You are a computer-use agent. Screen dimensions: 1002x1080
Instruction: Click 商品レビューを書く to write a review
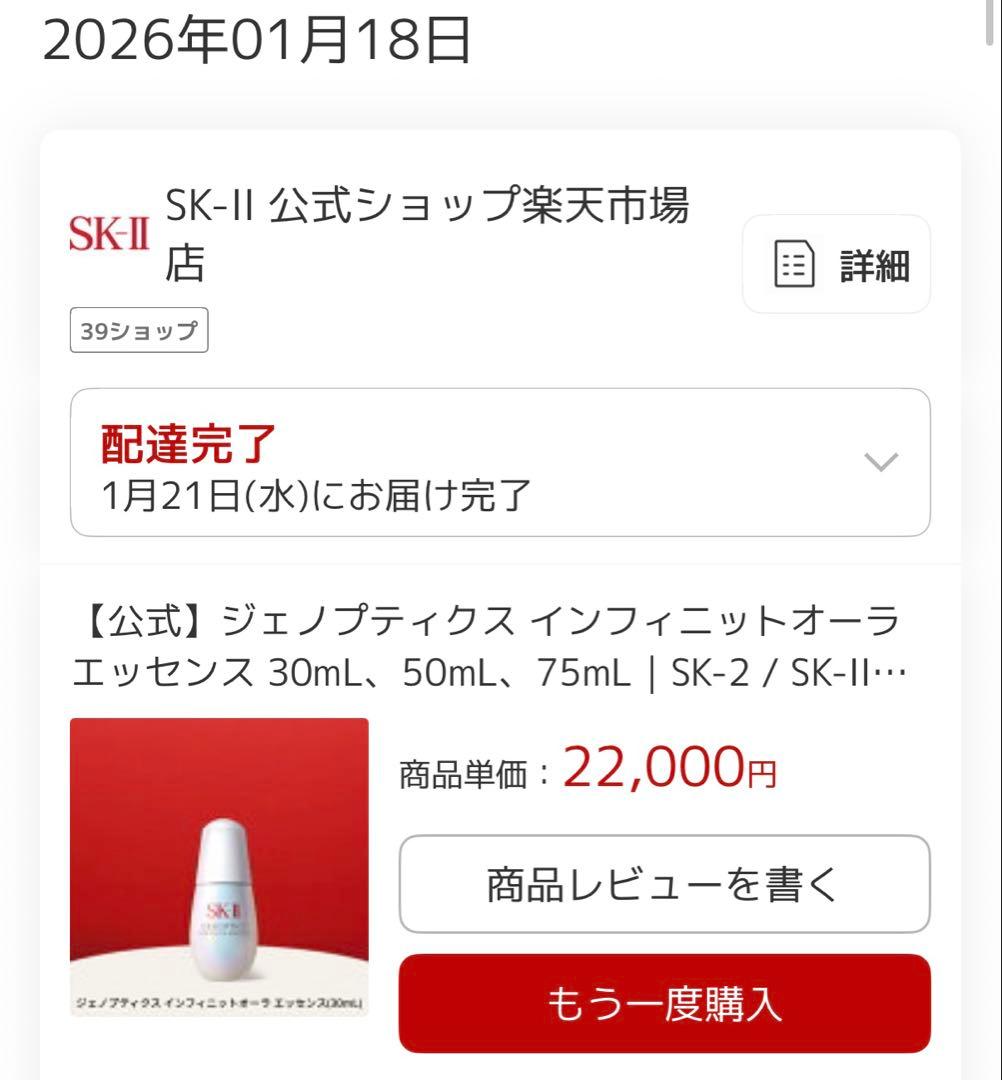pyautogui.click(x=663, y=886)
